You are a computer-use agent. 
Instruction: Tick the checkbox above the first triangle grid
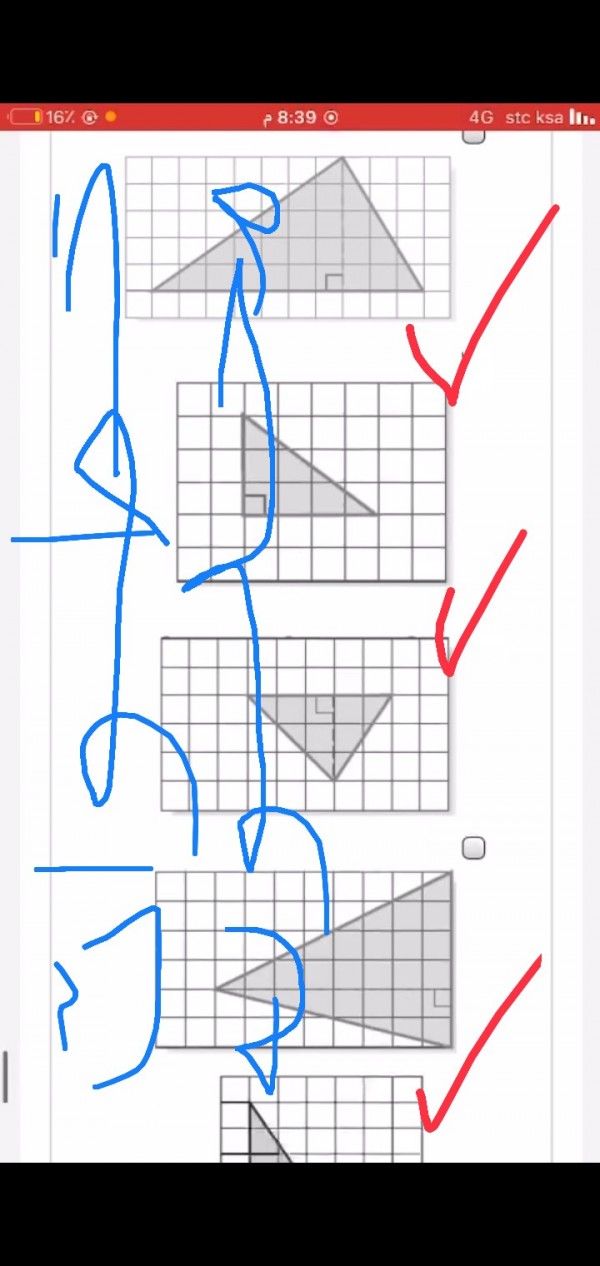point(474,136)
